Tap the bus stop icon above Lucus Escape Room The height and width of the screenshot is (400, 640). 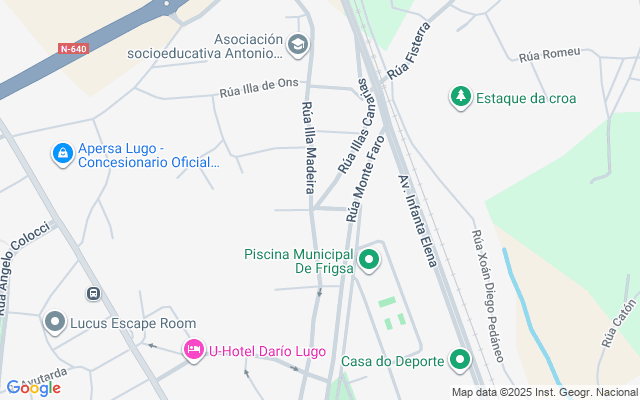93,294
